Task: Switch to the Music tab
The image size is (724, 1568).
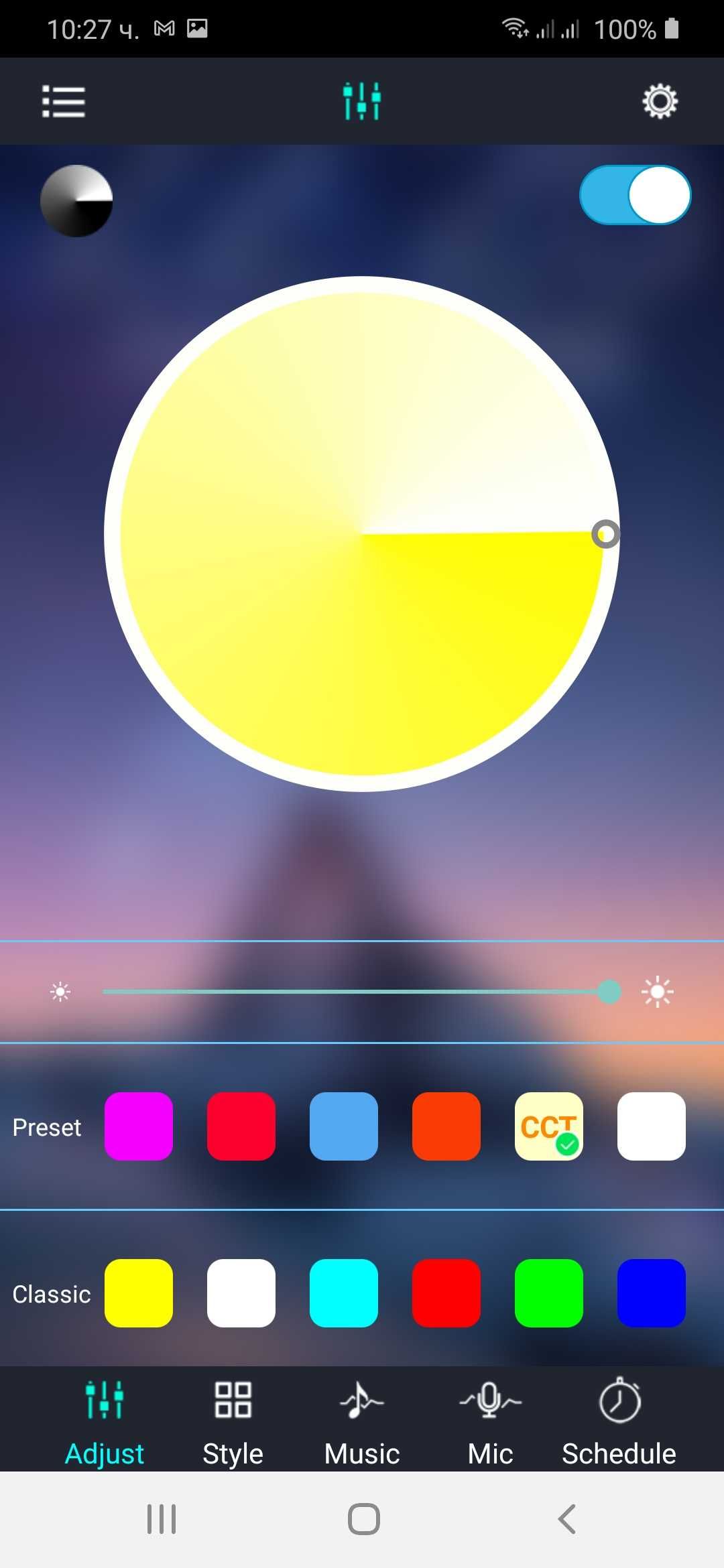Action: (362, 1422)
